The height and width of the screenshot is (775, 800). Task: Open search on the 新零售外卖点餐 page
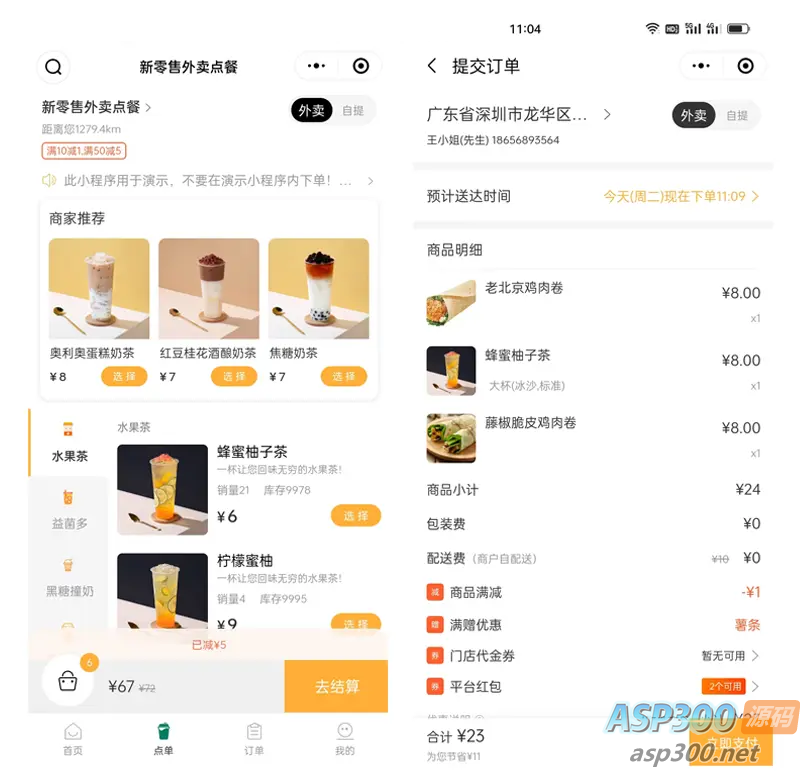pyautogui.click(x=54, y=67)
